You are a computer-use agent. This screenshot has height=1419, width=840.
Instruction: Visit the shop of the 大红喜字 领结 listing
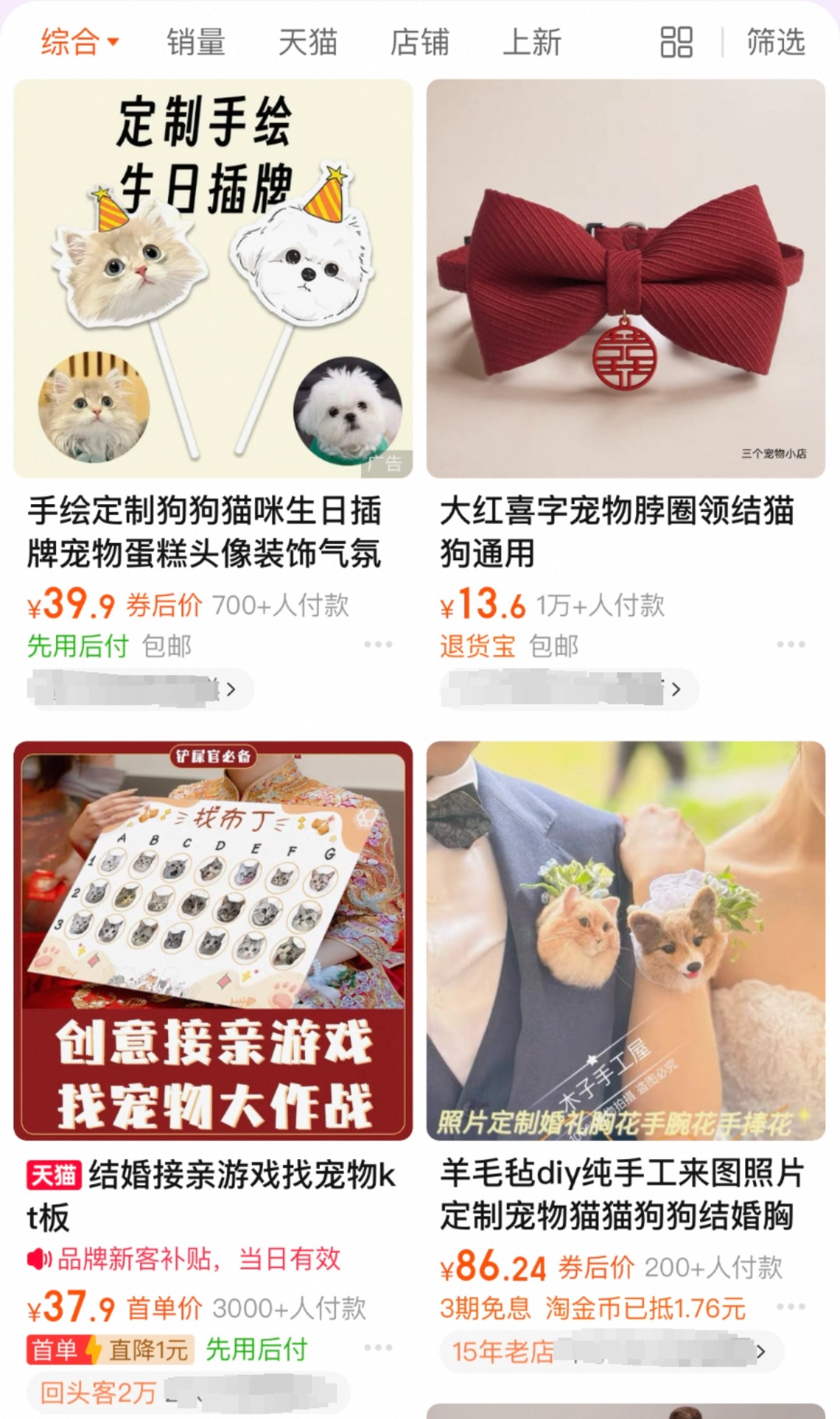pos(568,689)
